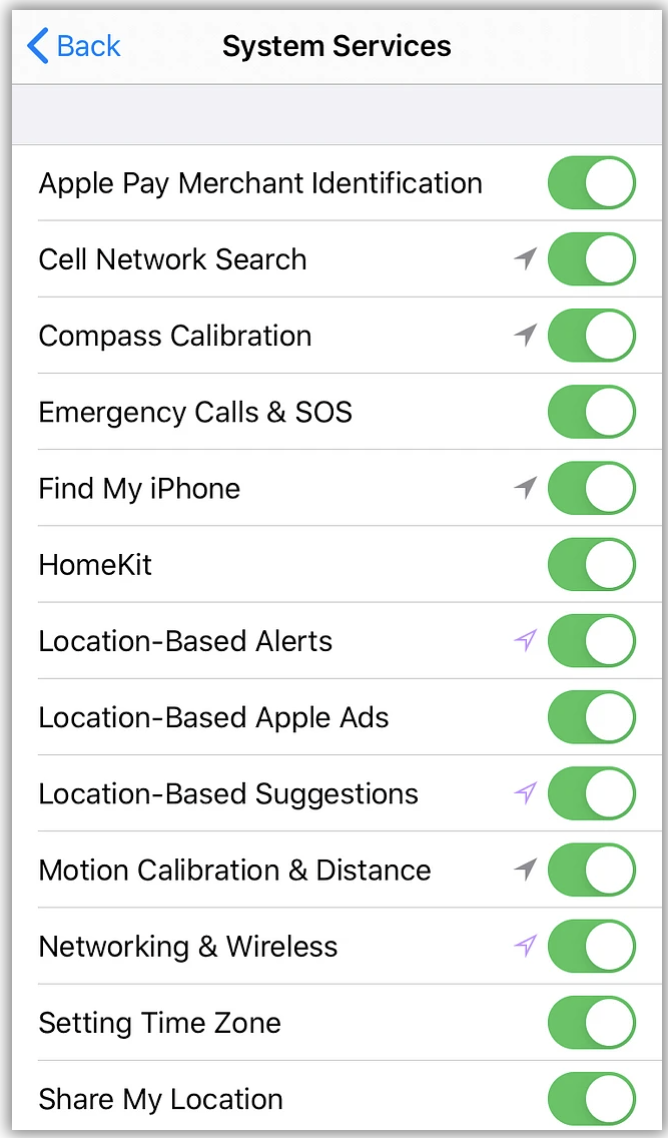
Task: Disable Location-Based Suggestions
Action: tap(591, 794)
